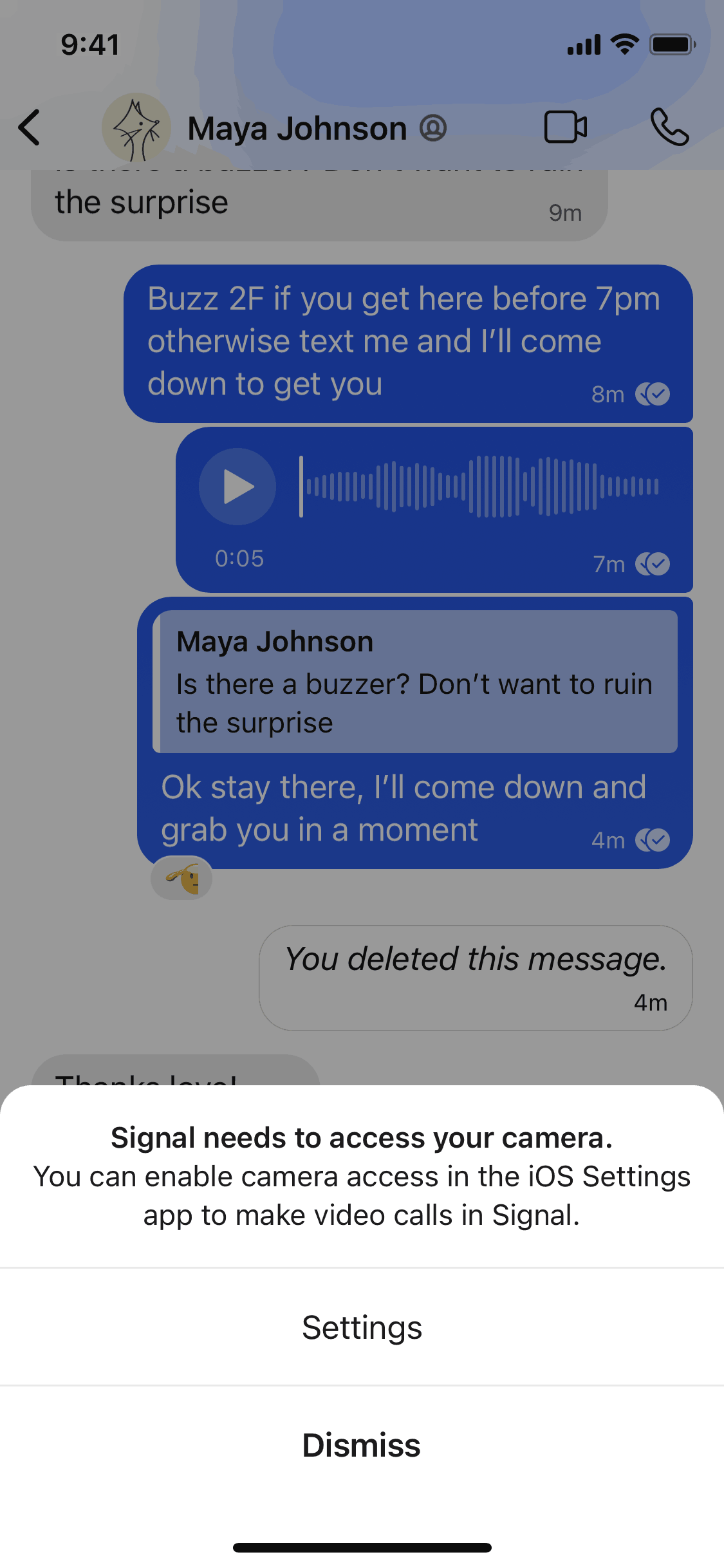Open Settings to enable camera access

click(x=362, y=1327)
